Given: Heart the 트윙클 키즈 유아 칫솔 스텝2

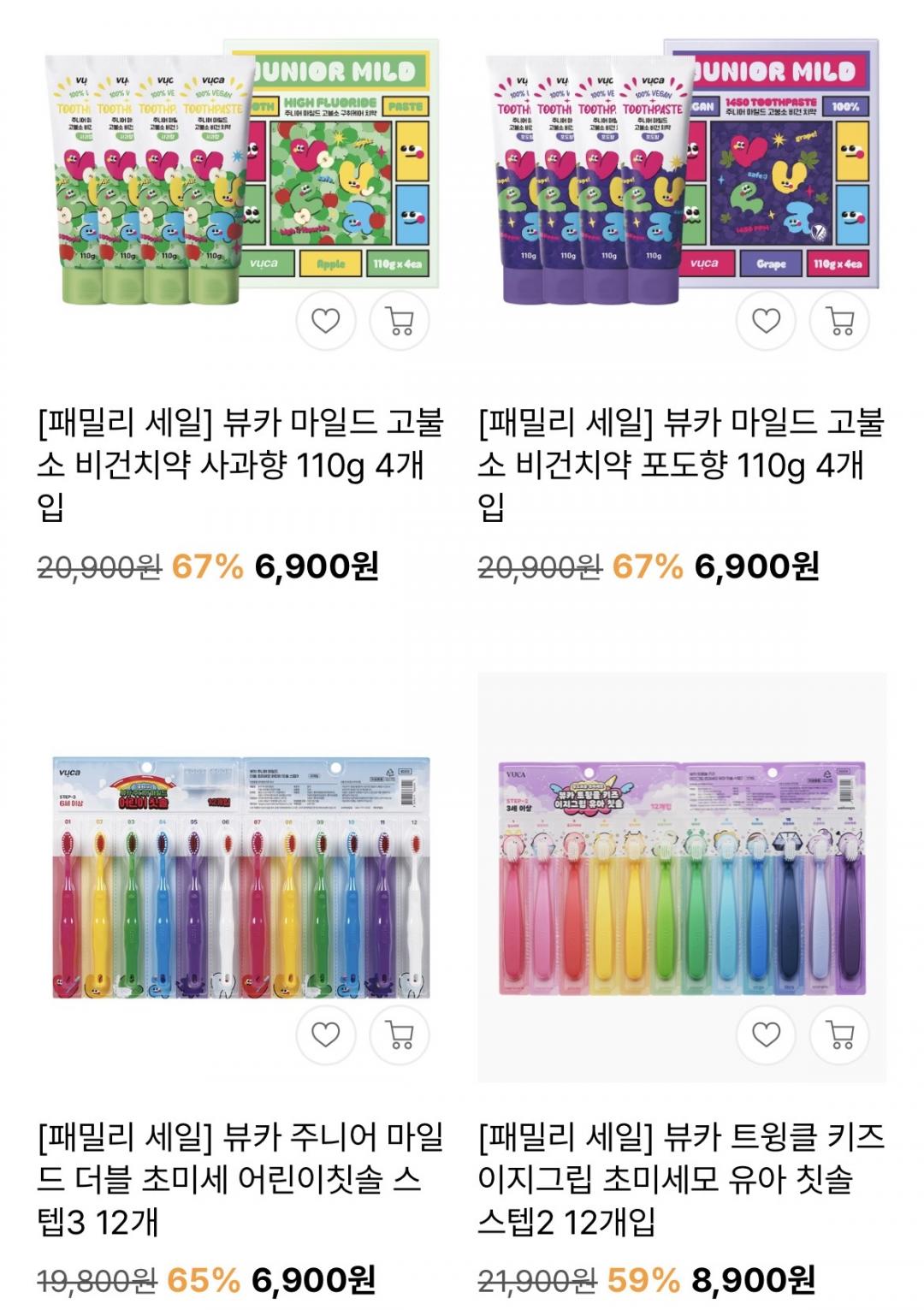Looking at the screenshot, I should pos(766,1035).
